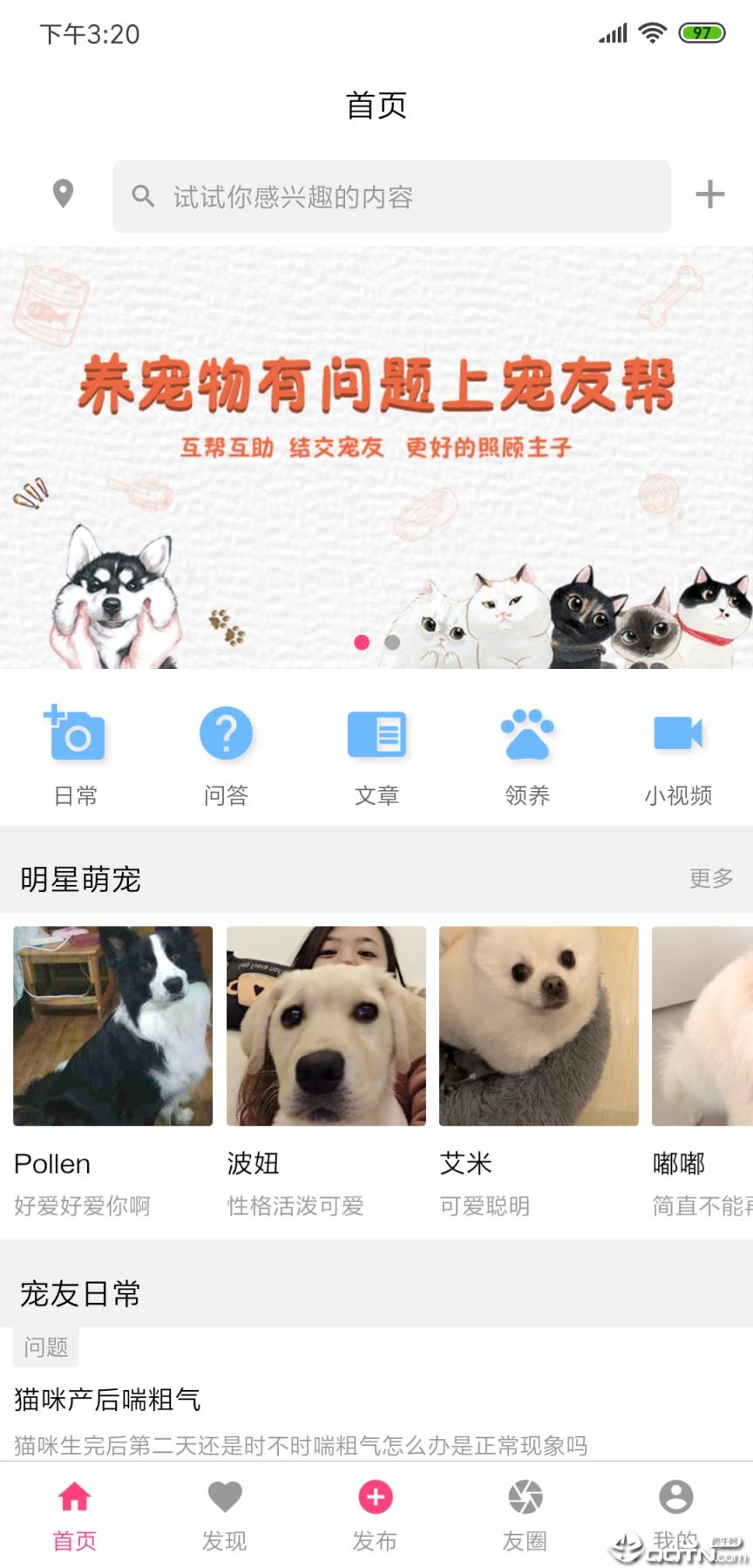Tap the location pin icon
This screenshot has height=1568, width=753.
[64, 194]
